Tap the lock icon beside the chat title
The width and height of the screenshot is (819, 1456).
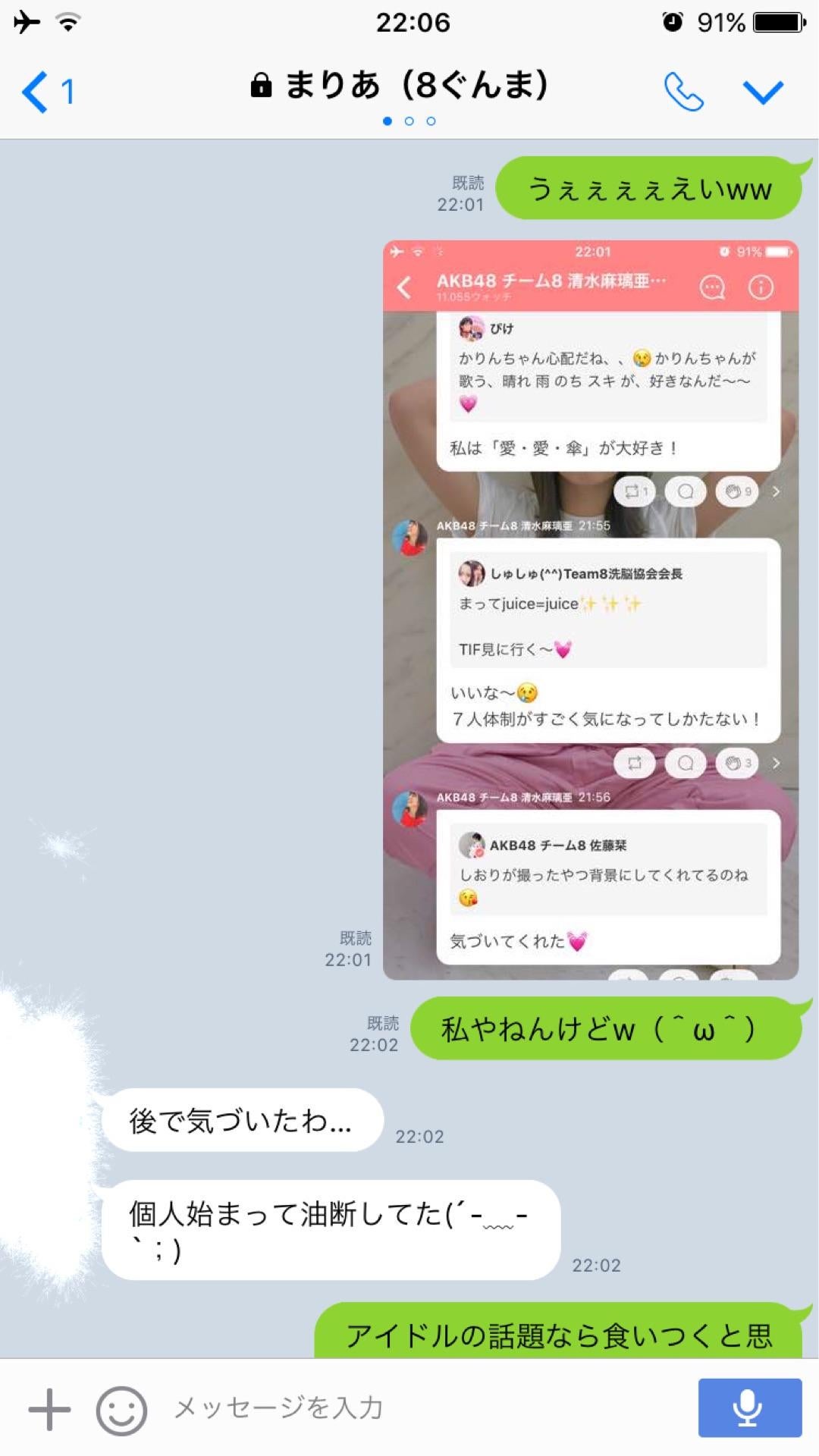pos(262,86)
